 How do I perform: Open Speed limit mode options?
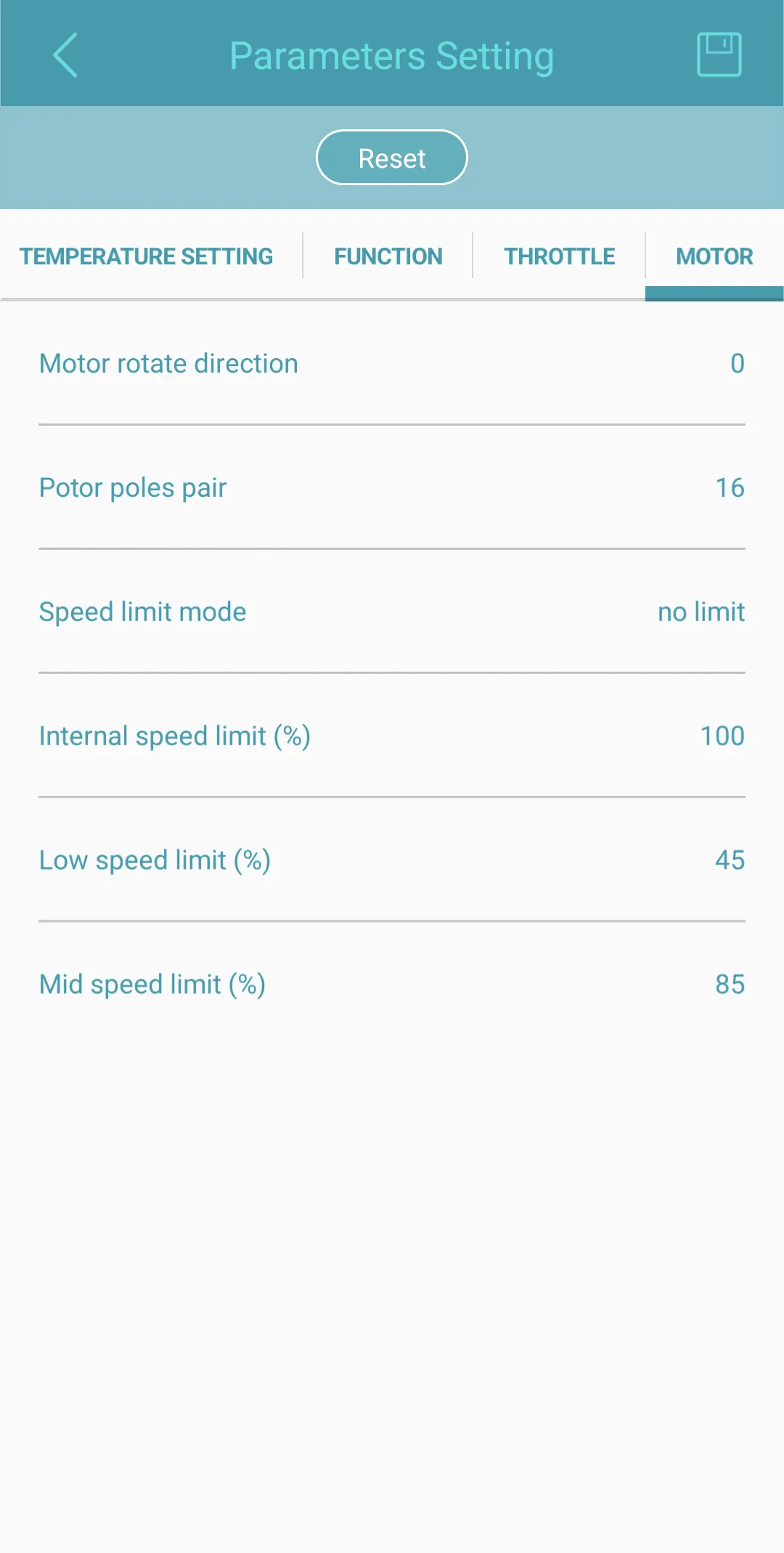pyautogui.click(x=392, y=612)
